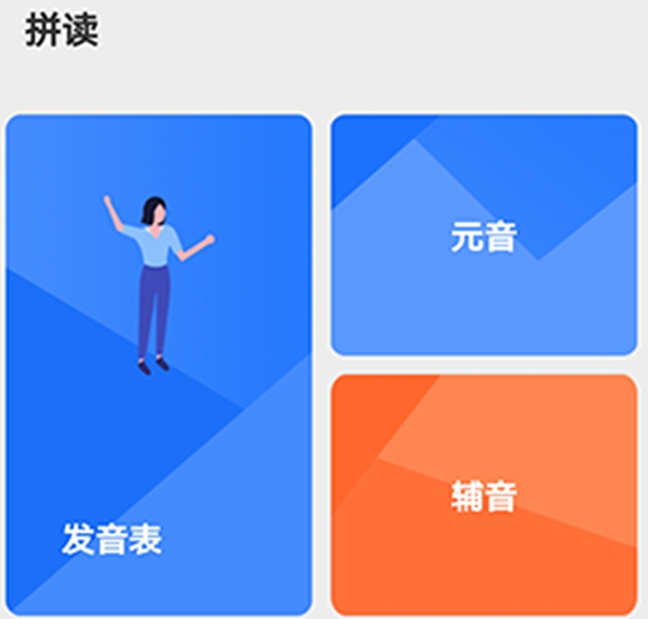Open the 元音 card
The image size is (648, 619).
pos(484,236)
